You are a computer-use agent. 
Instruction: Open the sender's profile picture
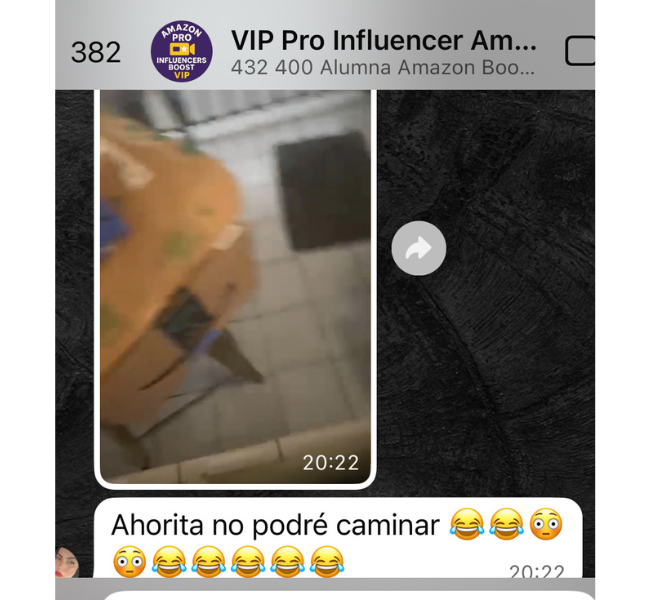(x=70, y=564)
